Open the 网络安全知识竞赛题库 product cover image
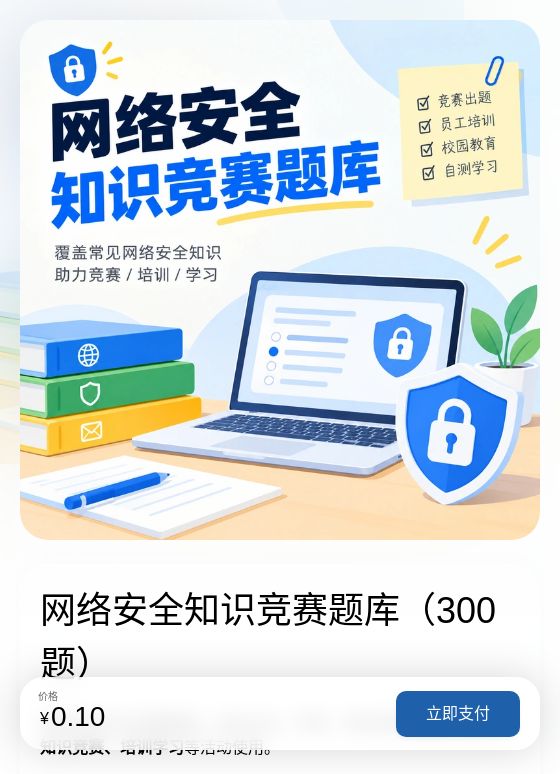This screenshot has width=560, height=774. [x=280, y=280]
